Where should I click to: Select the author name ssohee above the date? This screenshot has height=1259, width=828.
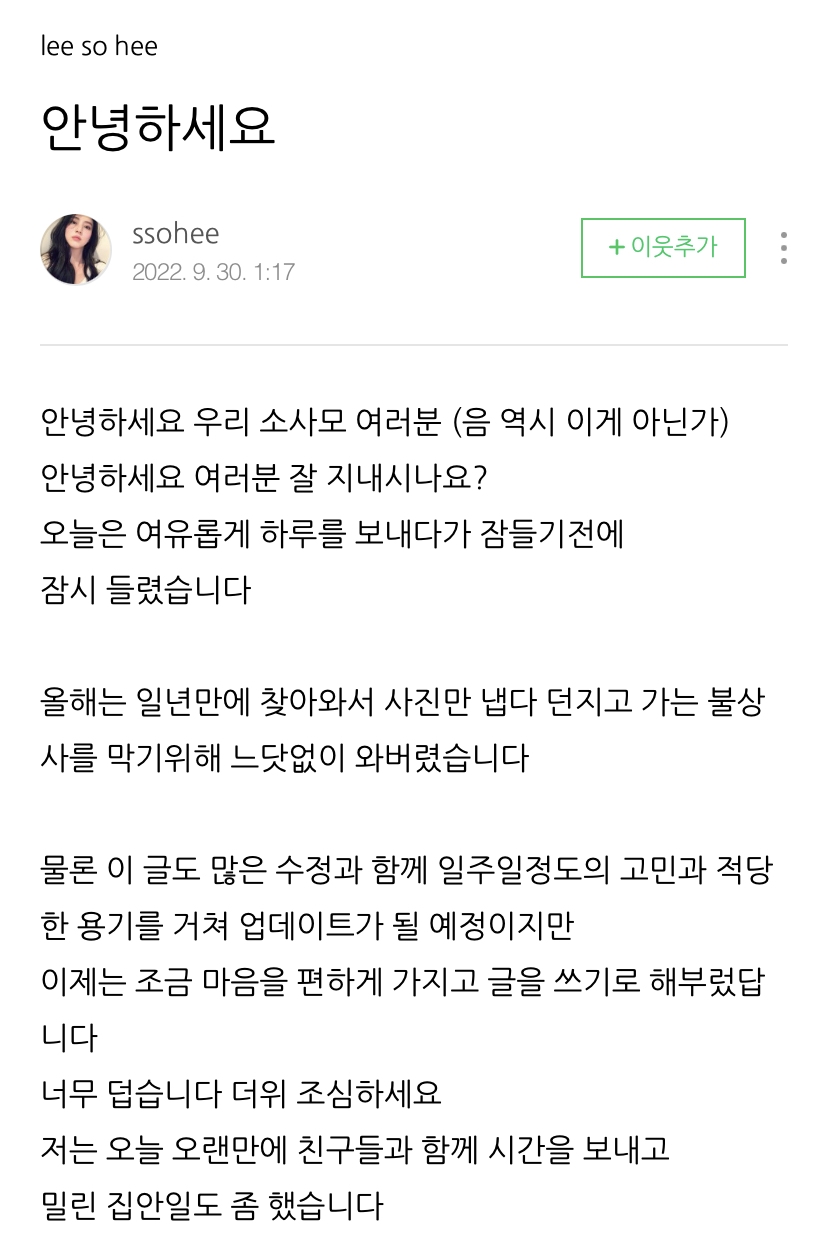(176, 232)
